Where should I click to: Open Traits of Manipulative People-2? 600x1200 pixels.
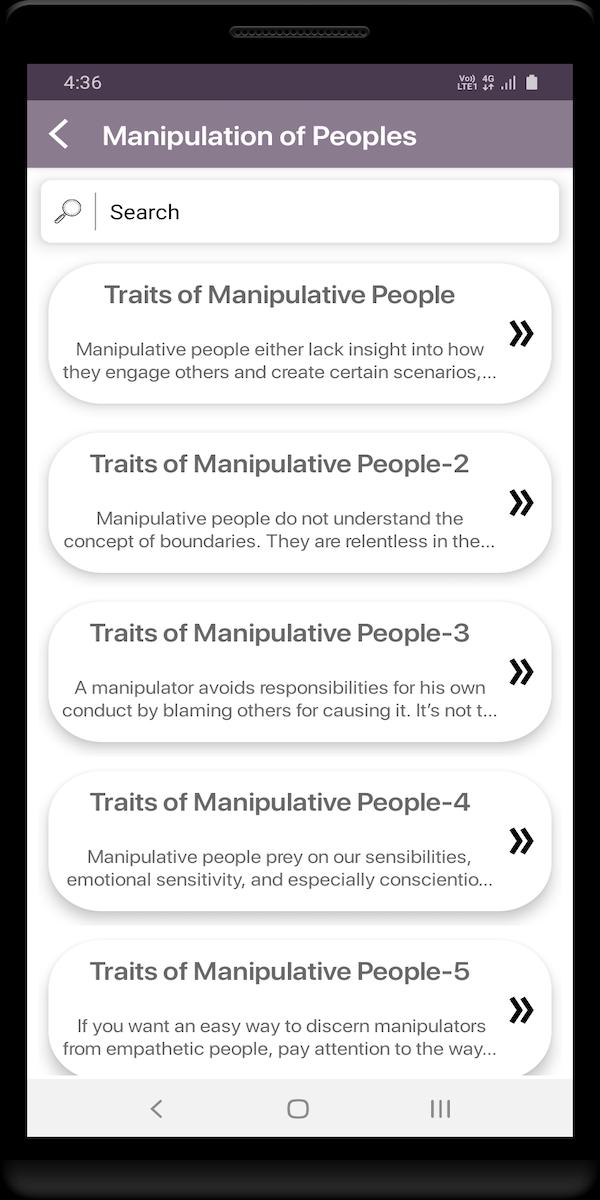click(x=300, y=502)
